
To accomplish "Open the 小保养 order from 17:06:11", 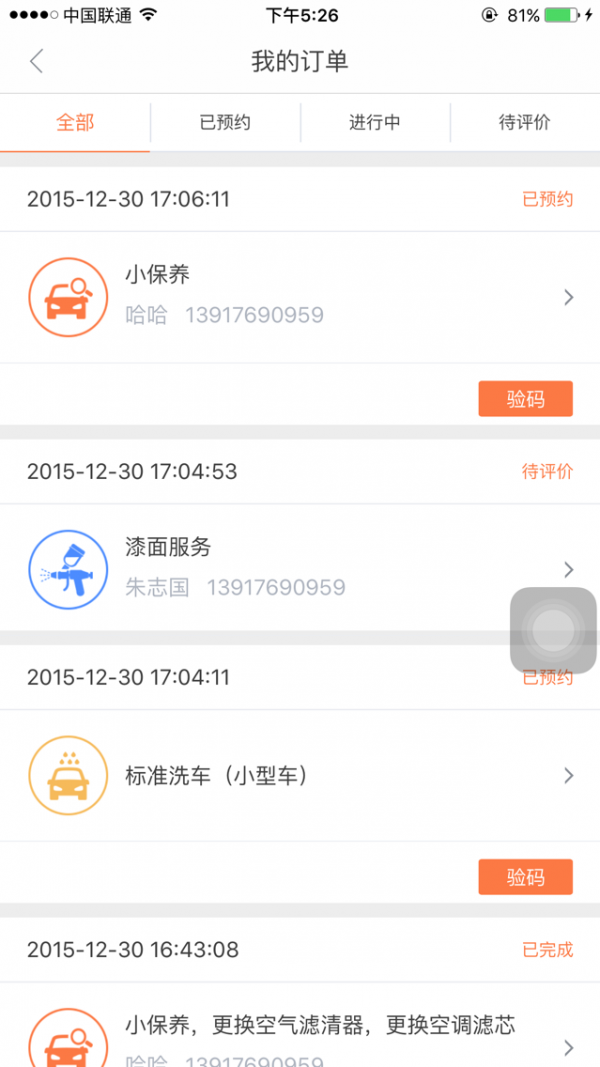I will 300,297.
